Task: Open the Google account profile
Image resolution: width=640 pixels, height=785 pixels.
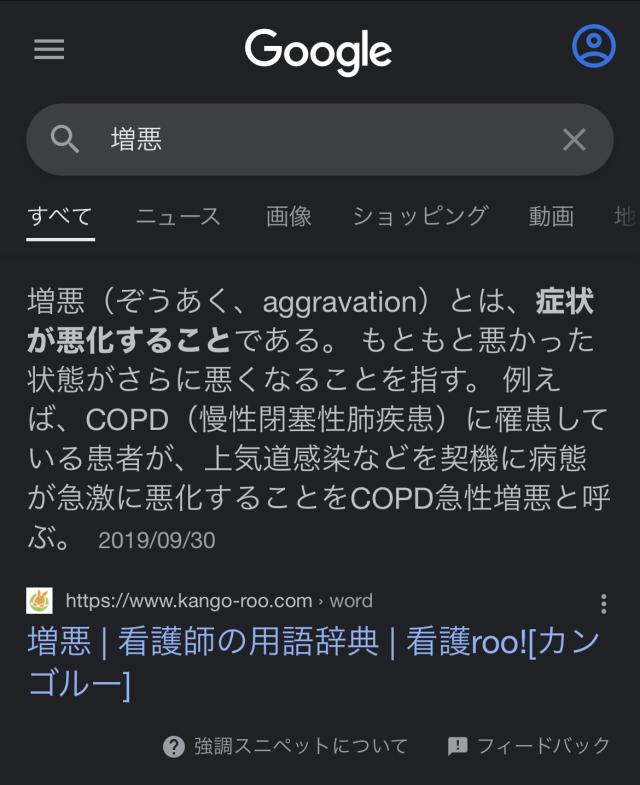Action: tap(593, 47)
